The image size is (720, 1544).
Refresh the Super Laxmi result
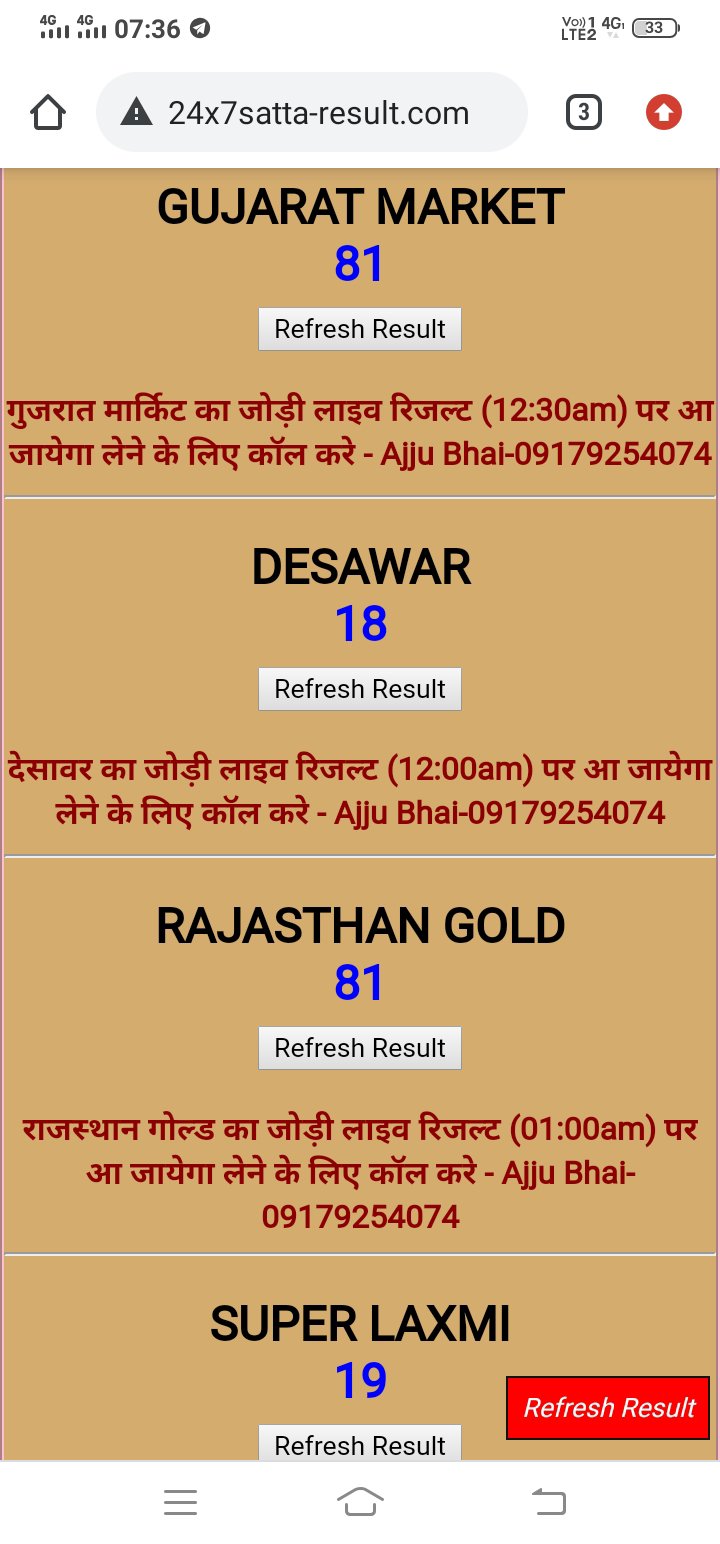click(x=360, y=1444)
